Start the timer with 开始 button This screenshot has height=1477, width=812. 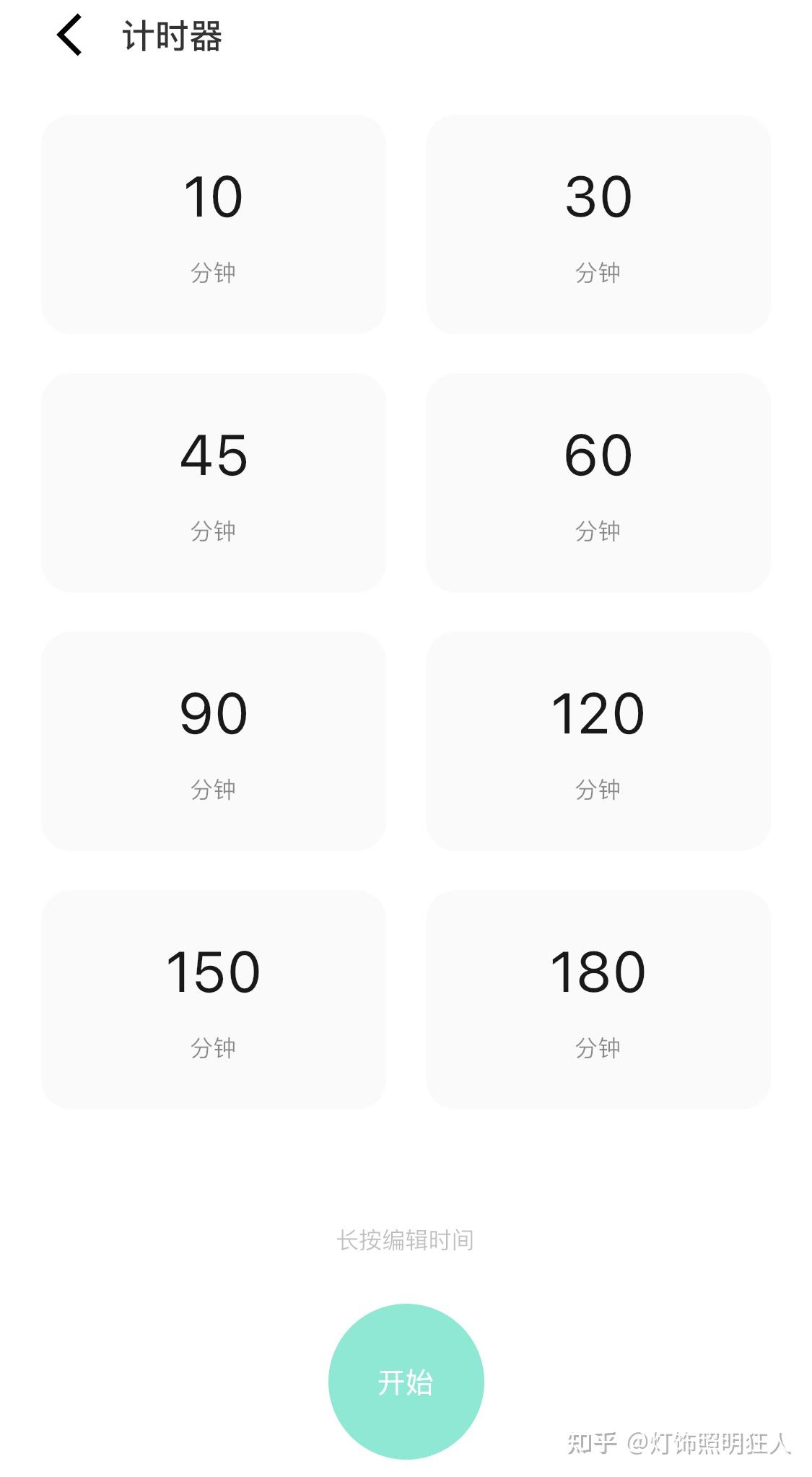(x=406, y=1381)
